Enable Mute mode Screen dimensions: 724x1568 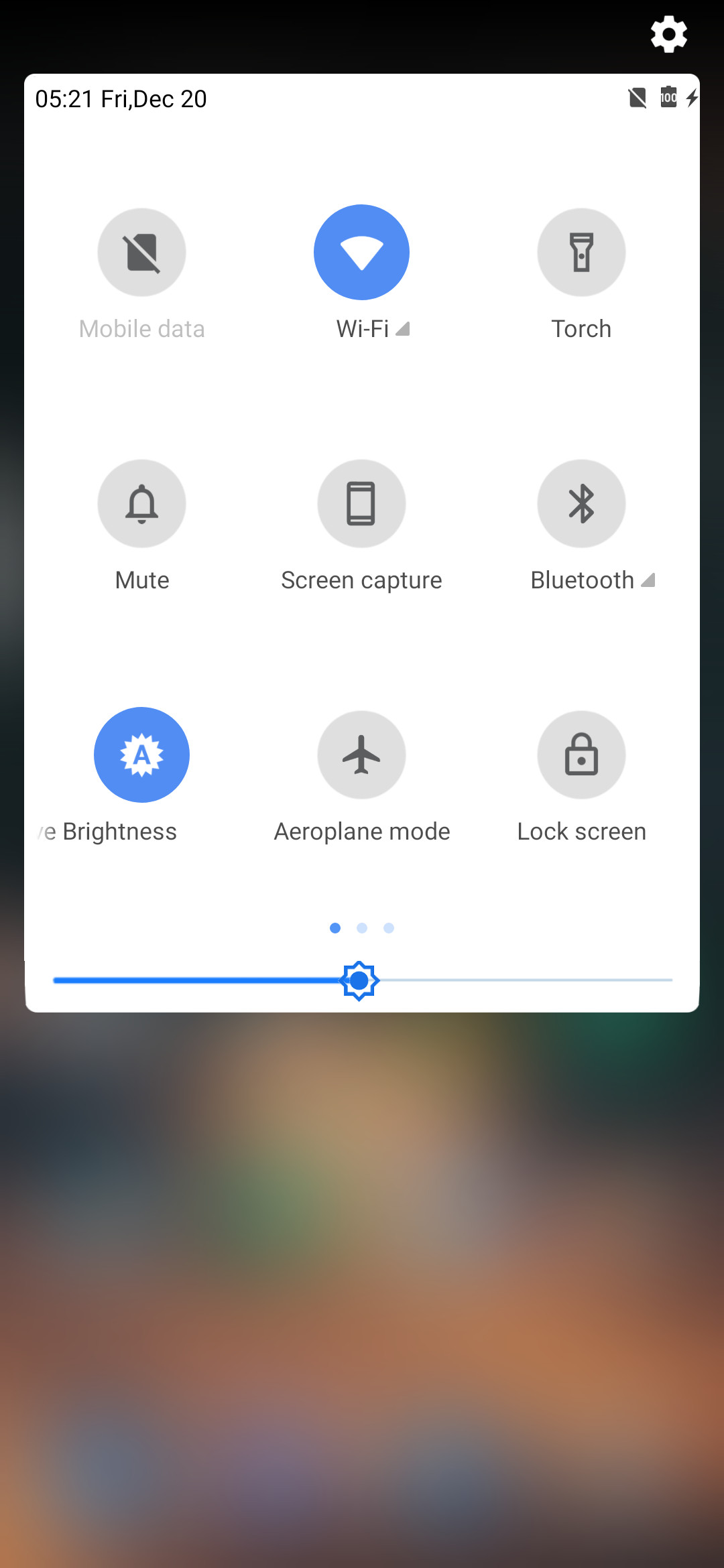tap(141, 503)
